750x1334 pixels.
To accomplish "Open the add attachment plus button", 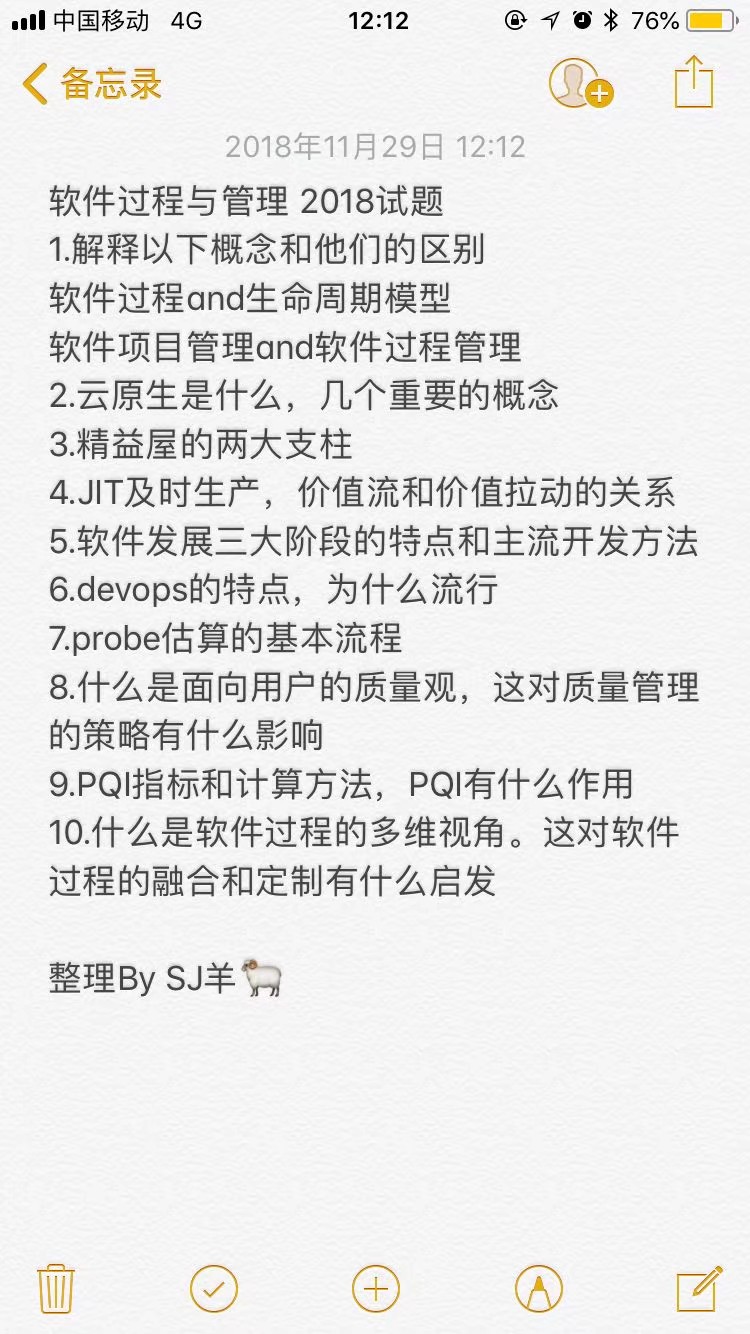I will [x=376, y=1288].
